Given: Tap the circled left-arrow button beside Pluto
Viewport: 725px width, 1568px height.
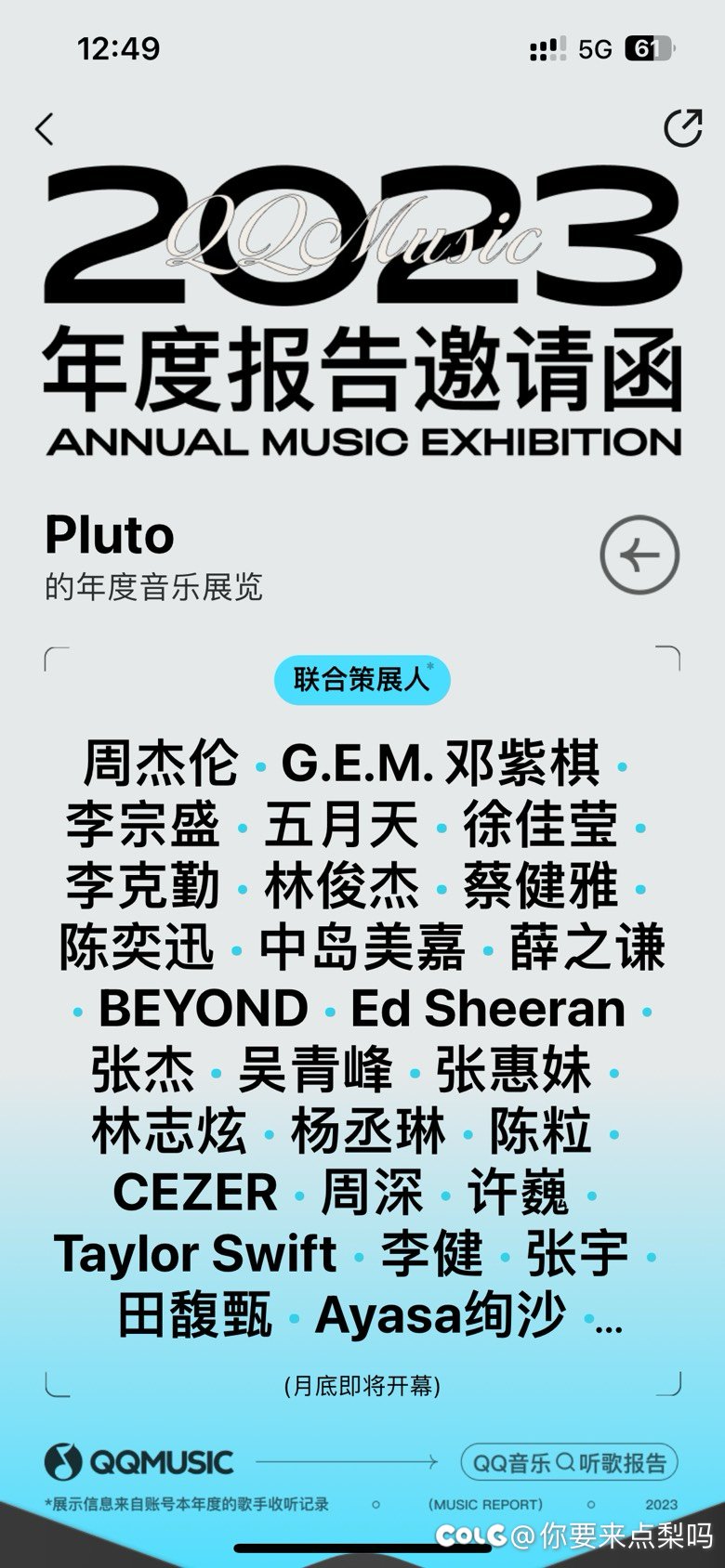Looking at the screenshot, I should [x=639, y=555].
